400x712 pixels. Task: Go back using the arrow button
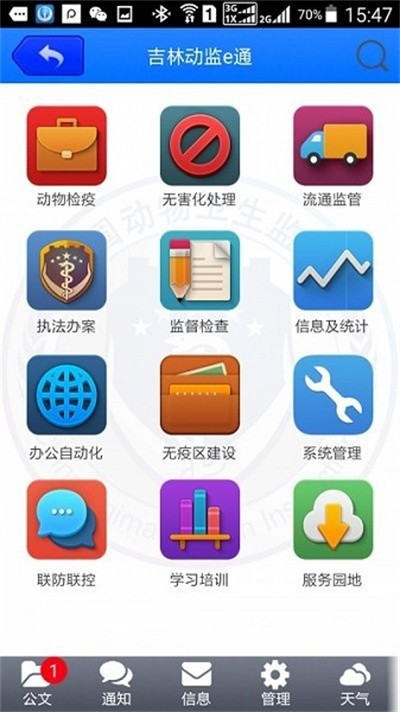click(48, 56)
